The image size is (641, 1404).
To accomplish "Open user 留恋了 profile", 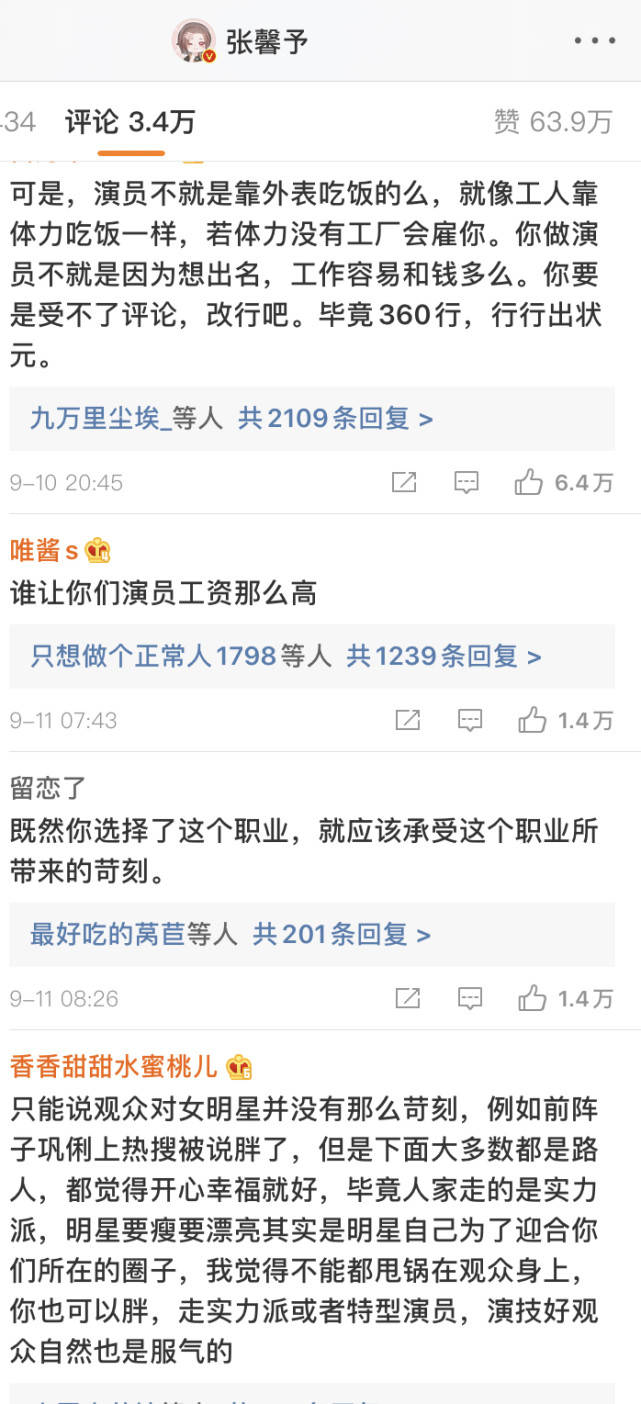I will [49, 788].
